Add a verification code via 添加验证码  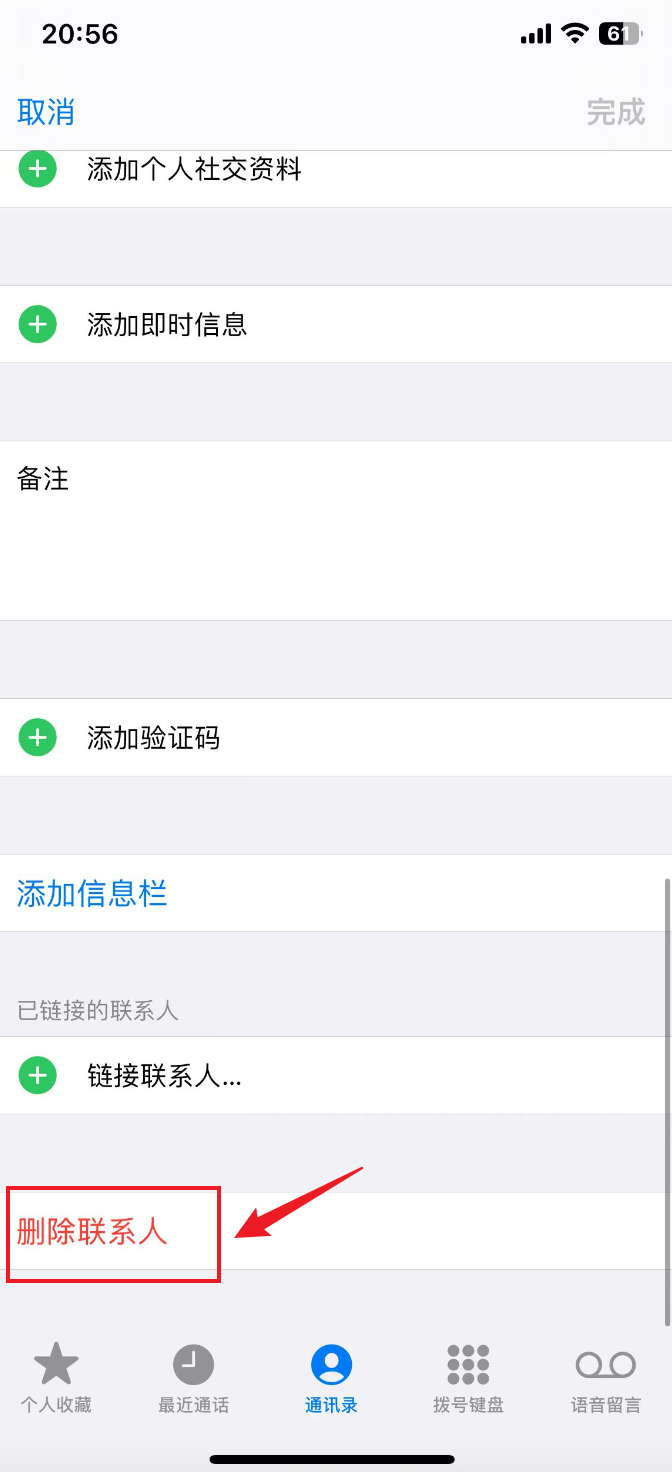336,738
